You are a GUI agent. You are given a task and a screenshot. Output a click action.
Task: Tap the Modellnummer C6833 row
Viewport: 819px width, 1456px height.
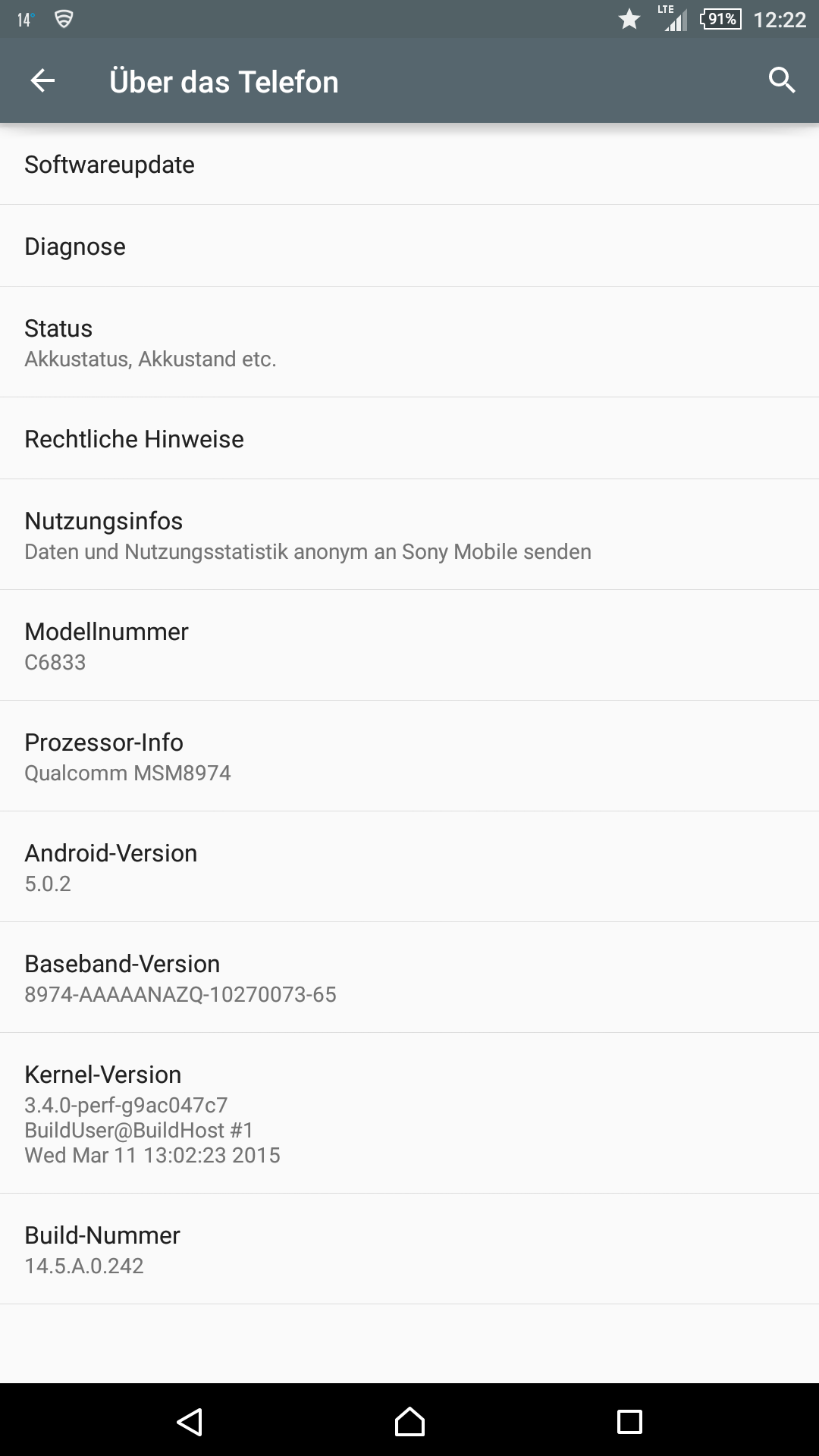pyautogui.click(x=409, y=645)
